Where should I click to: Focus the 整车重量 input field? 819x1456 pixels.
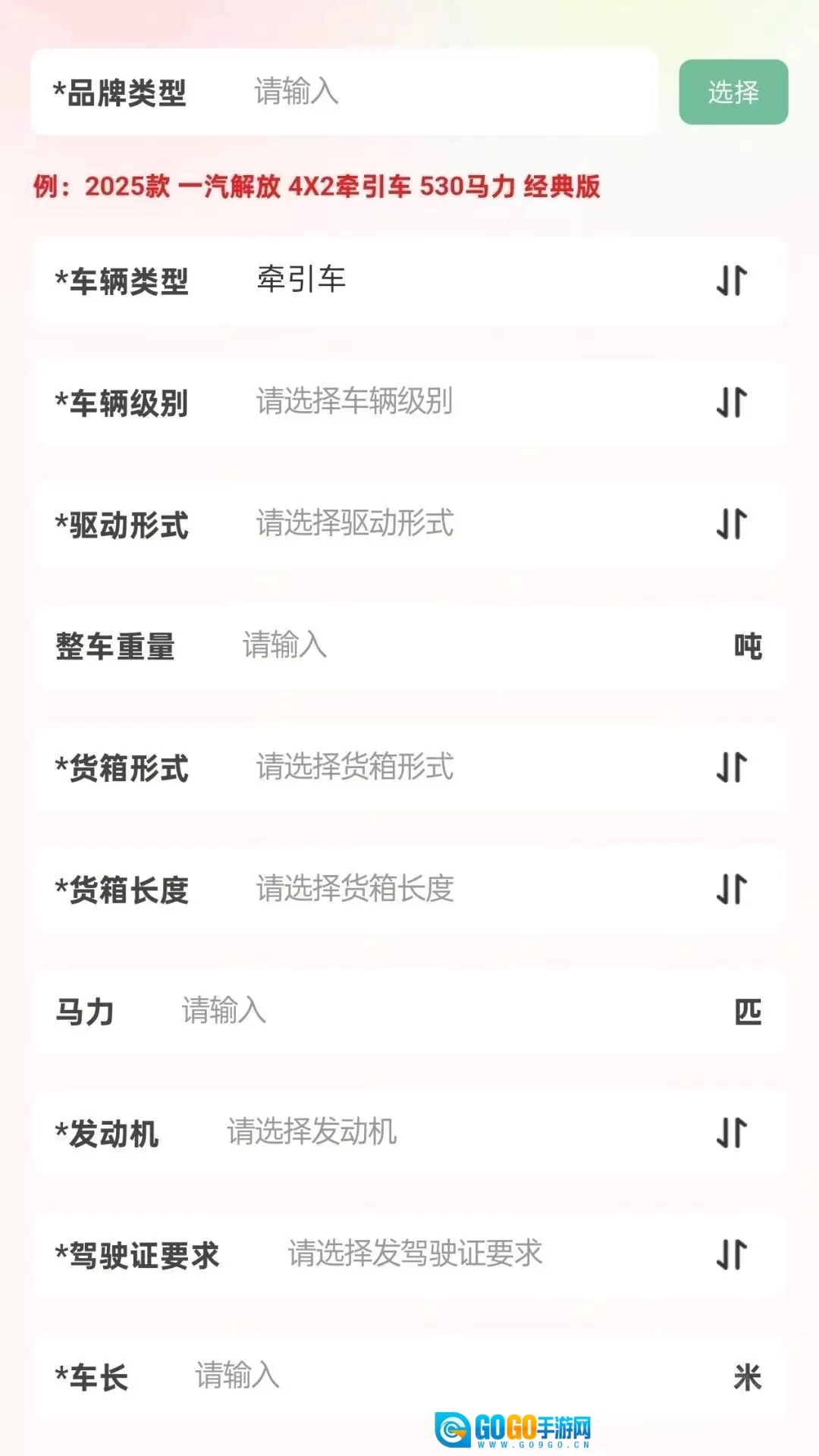pyautogui.click(x=455, y=645)
